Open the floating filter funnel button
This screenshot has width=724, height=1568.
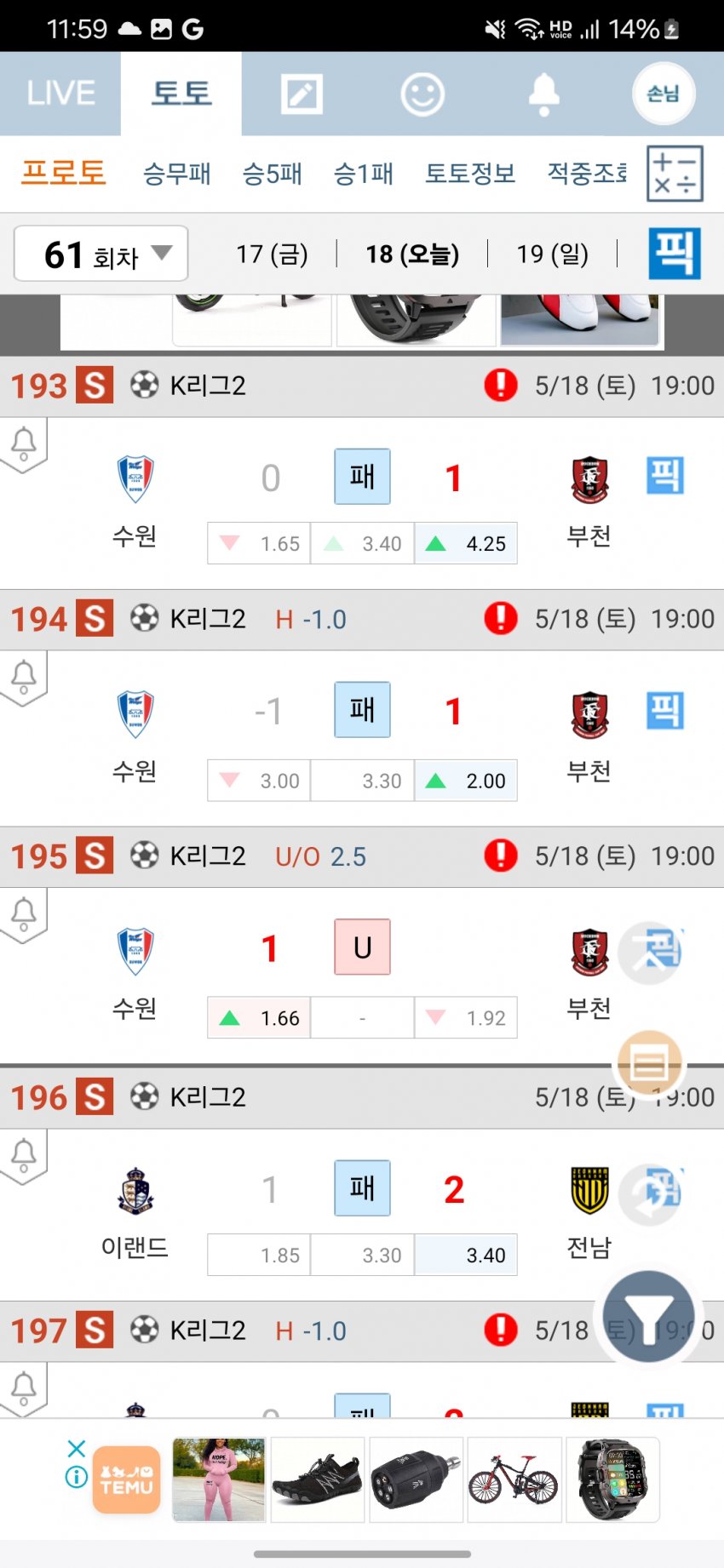(649, 1316)
